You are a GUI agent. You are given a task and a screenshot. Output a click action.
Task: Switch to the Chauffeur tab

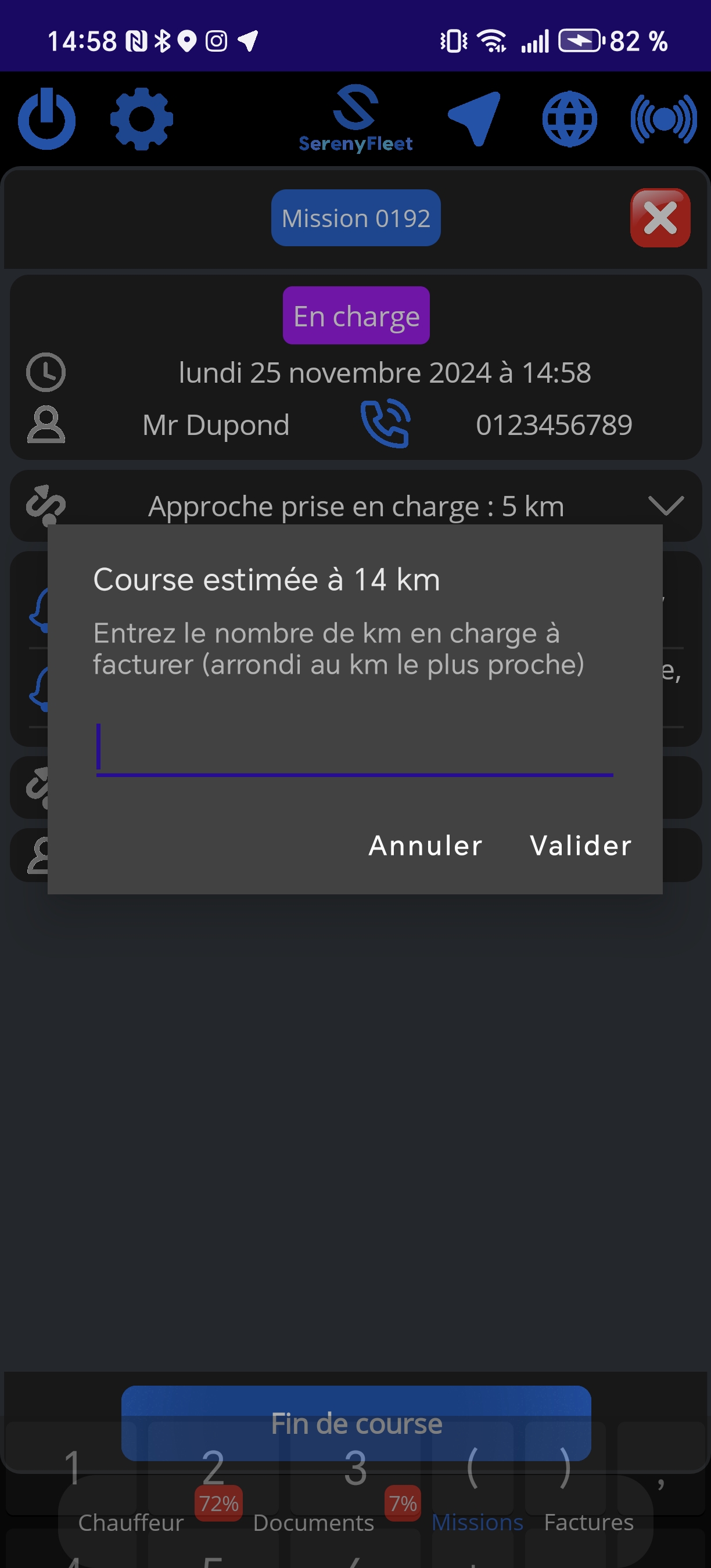point(130,1522)
